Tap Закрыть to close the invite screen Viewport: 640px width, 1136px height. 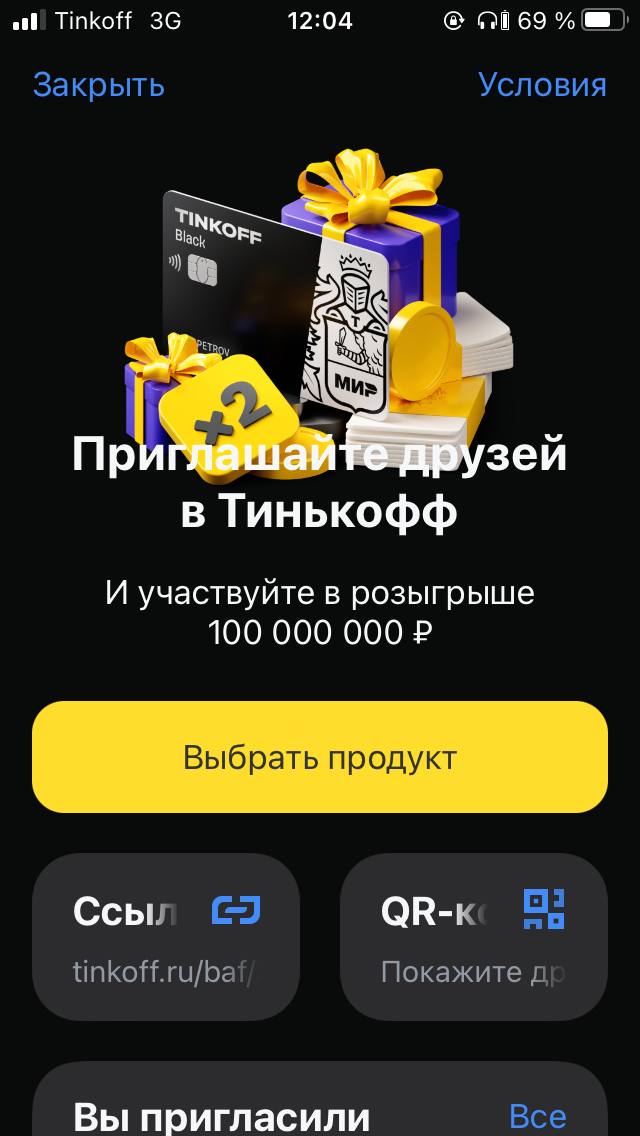pos(98,85)
